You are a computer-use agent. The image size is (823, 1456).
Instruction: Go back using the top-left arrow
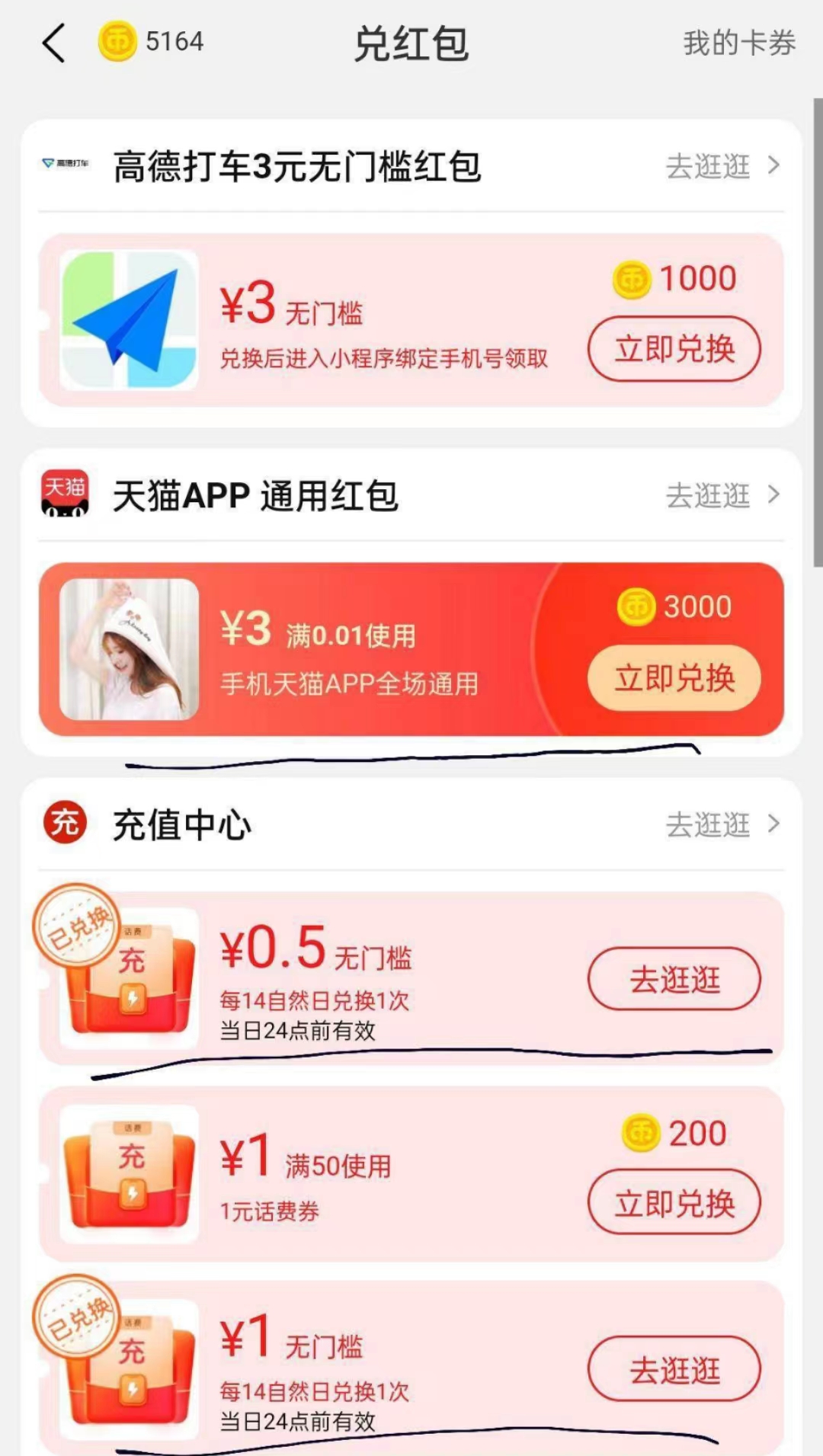pyautogui.click(x=53, y=43)
